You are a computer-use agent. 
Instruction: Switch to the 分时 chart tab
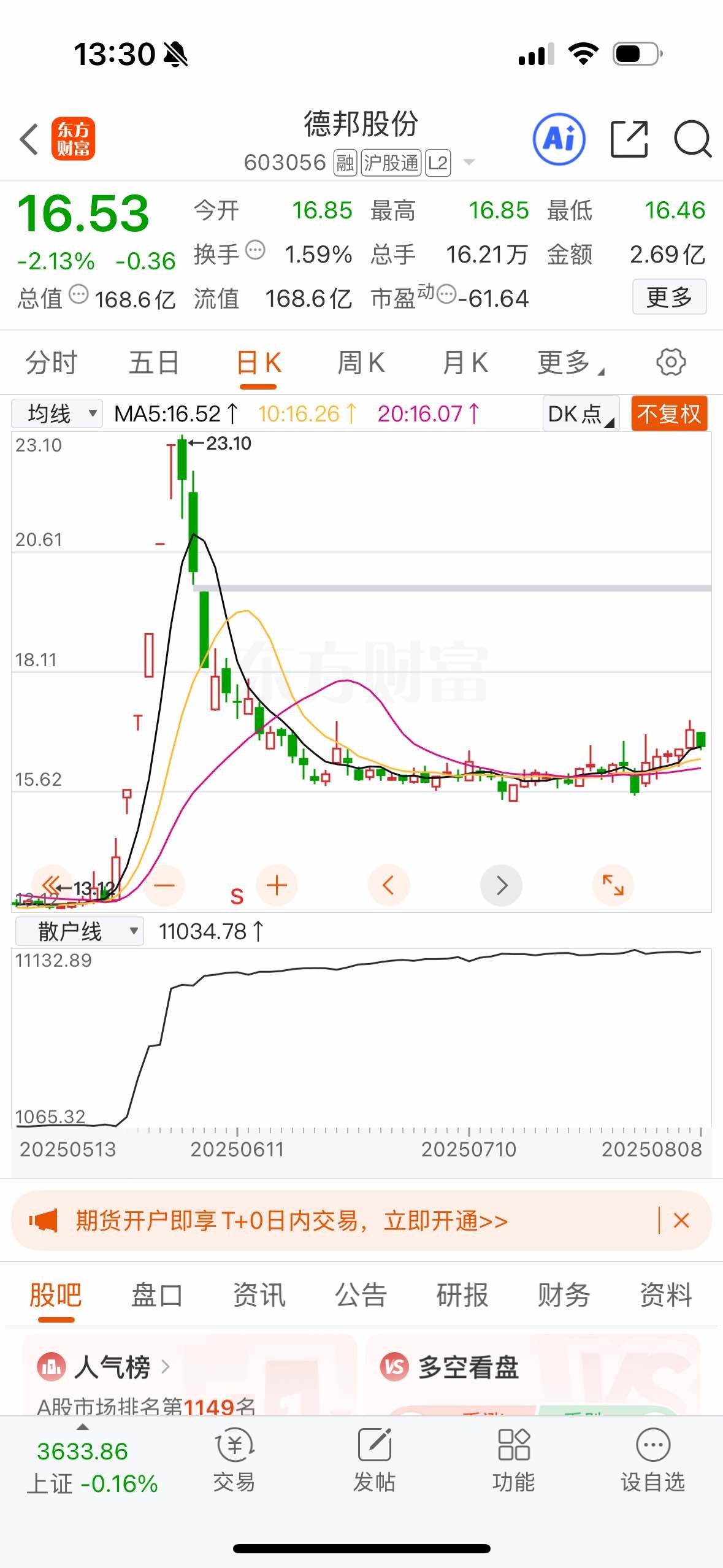pyautogui.click(x=52, y=363)
